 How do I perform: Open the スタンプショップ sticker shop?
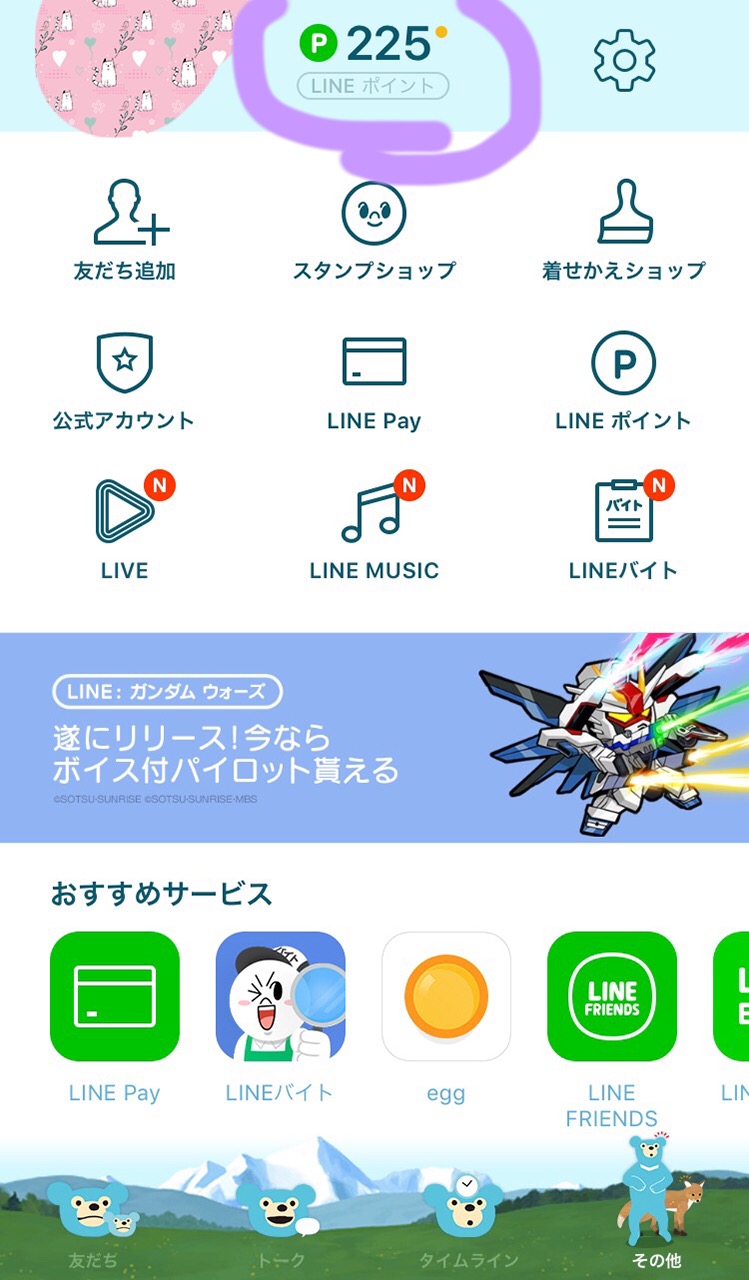tap(374, 231)
